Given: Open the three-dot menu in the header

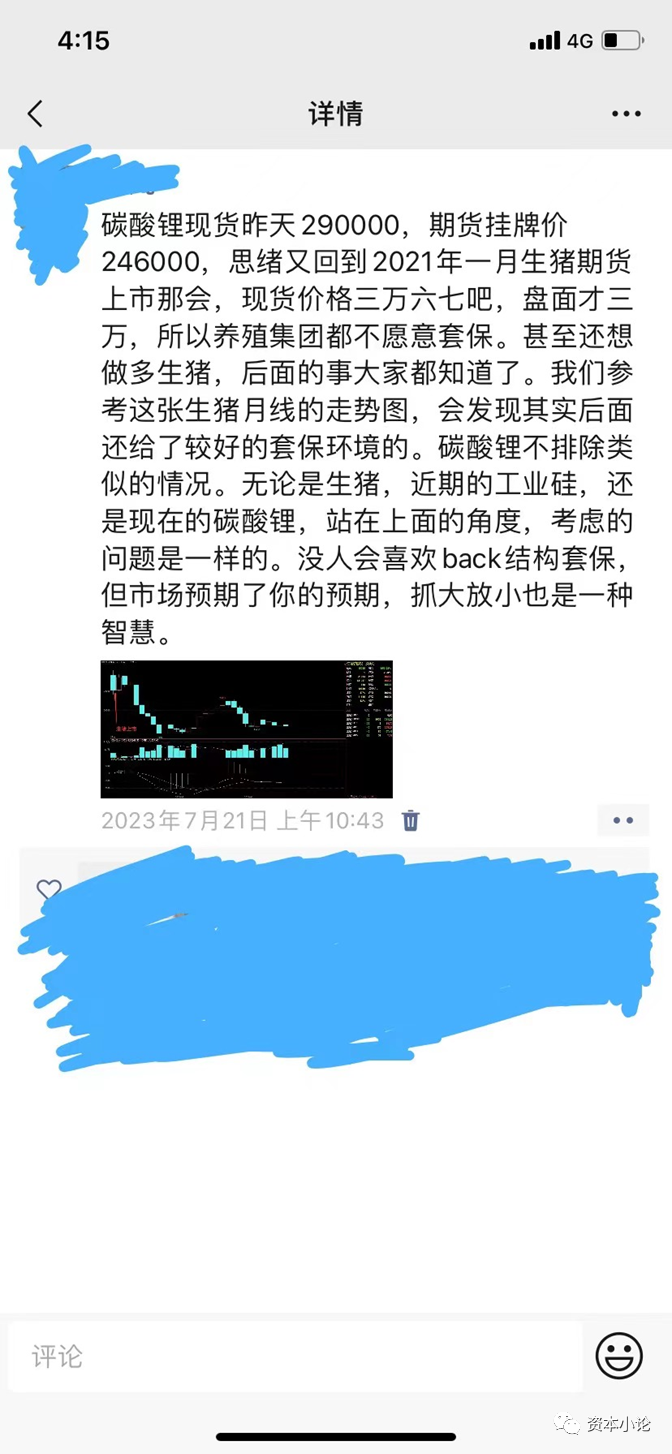Looking at the screenshot, I should (626, 114).
